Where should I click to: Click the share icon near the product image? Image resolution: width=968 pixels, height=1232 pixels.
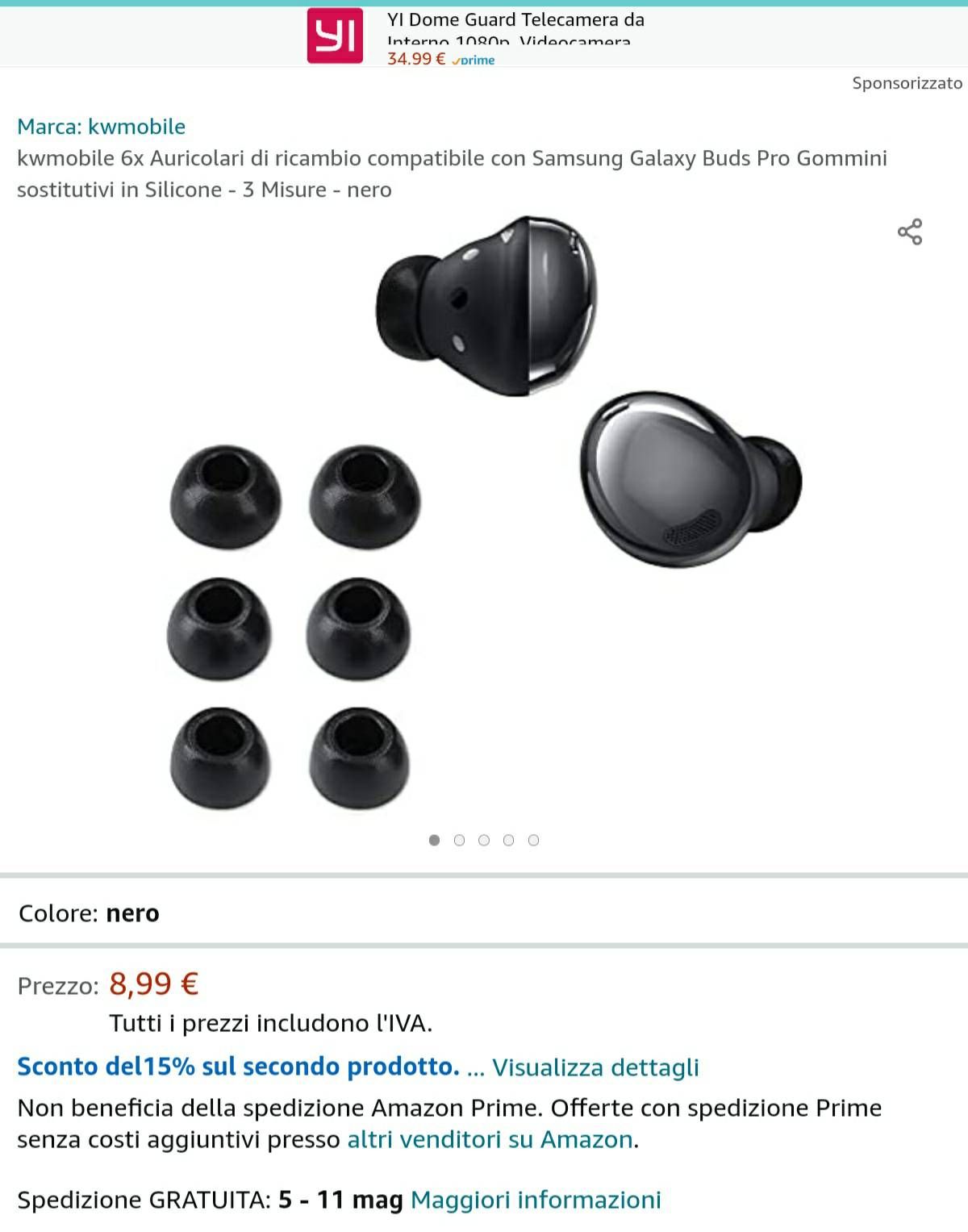tap(911, 232)
